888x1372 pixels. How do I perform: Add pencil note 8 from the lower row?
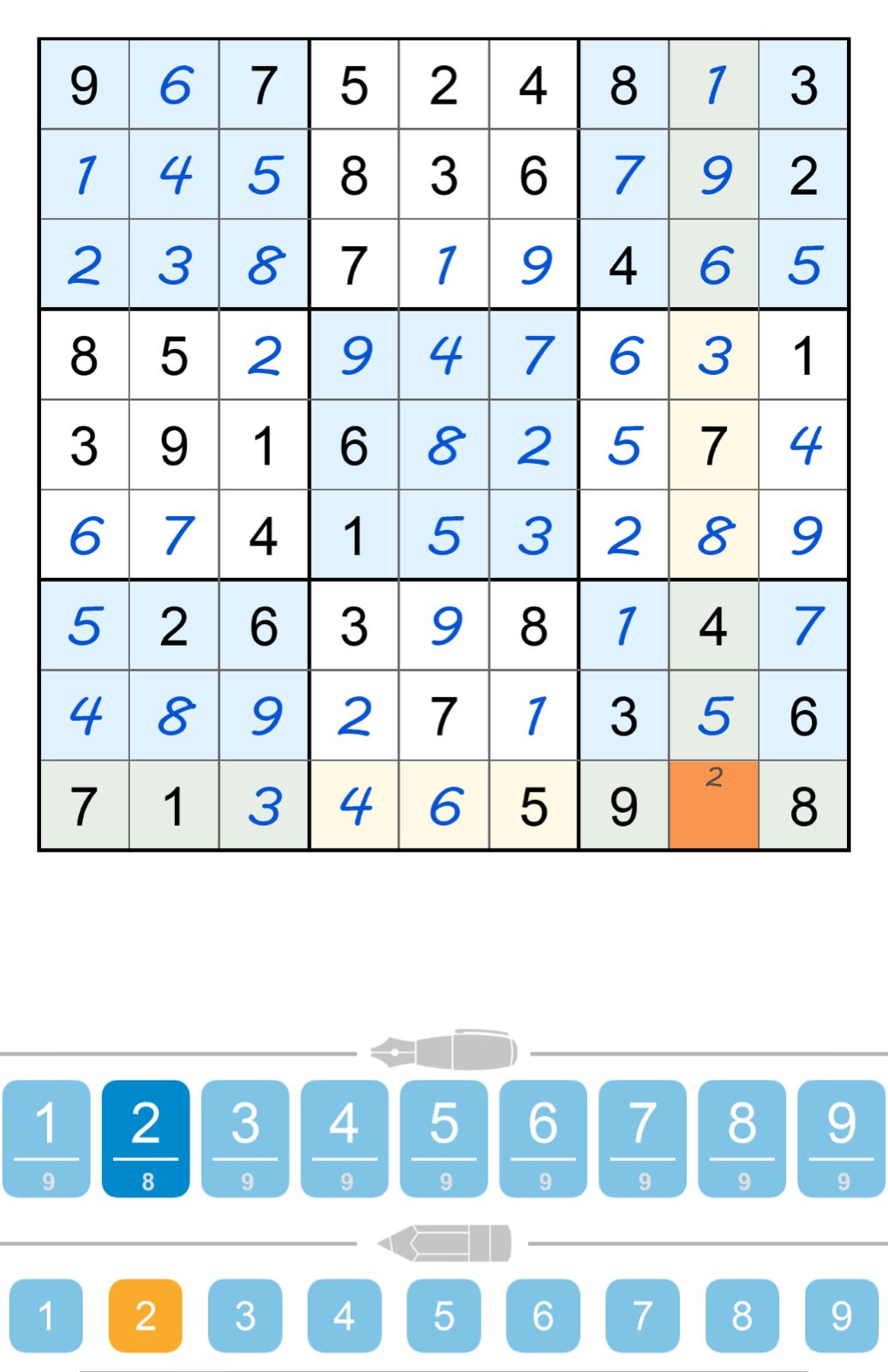pyautogui.click(x=742, y=1315)
